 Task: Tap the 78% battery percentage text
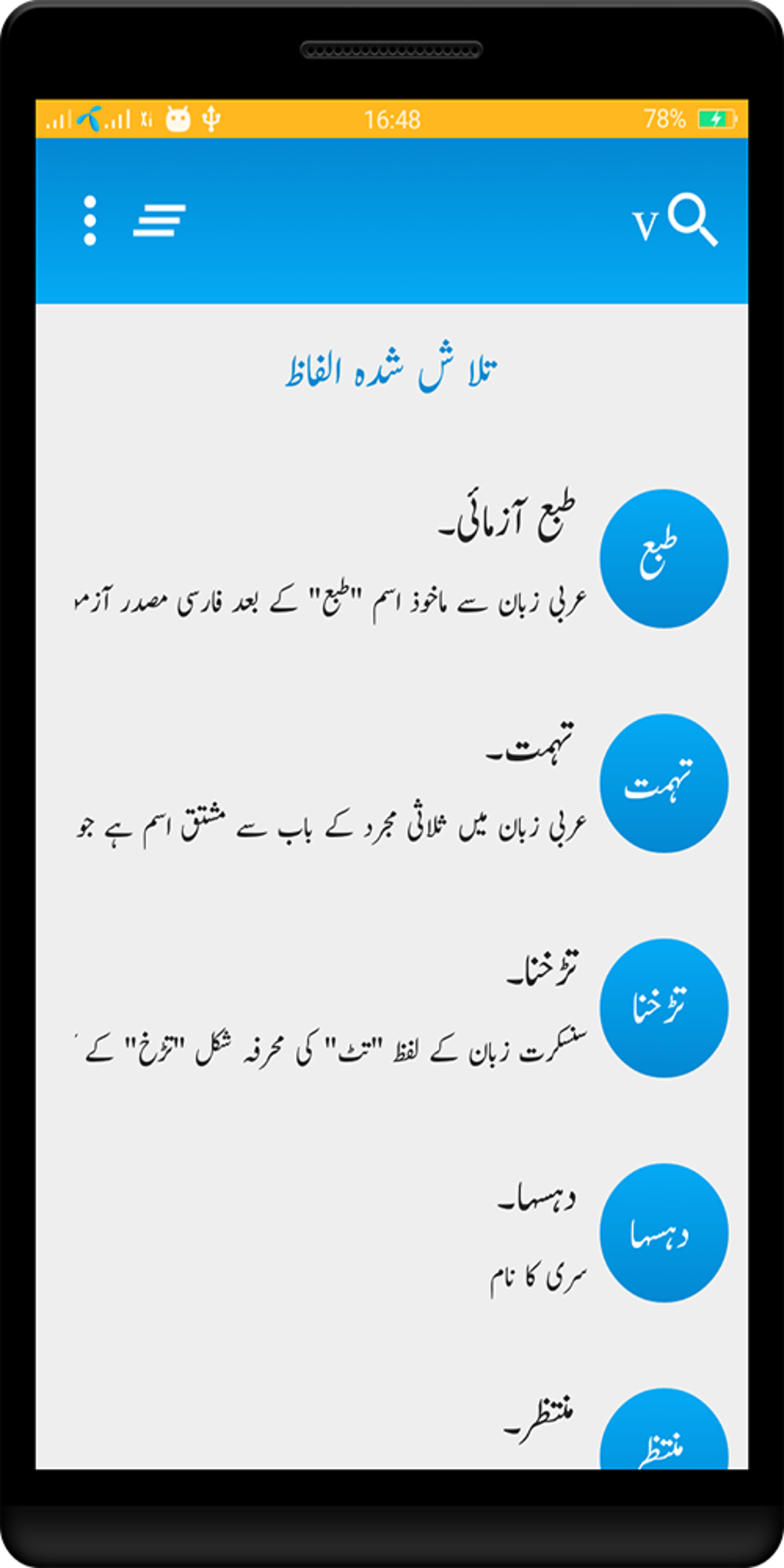(x=666, y=118)
